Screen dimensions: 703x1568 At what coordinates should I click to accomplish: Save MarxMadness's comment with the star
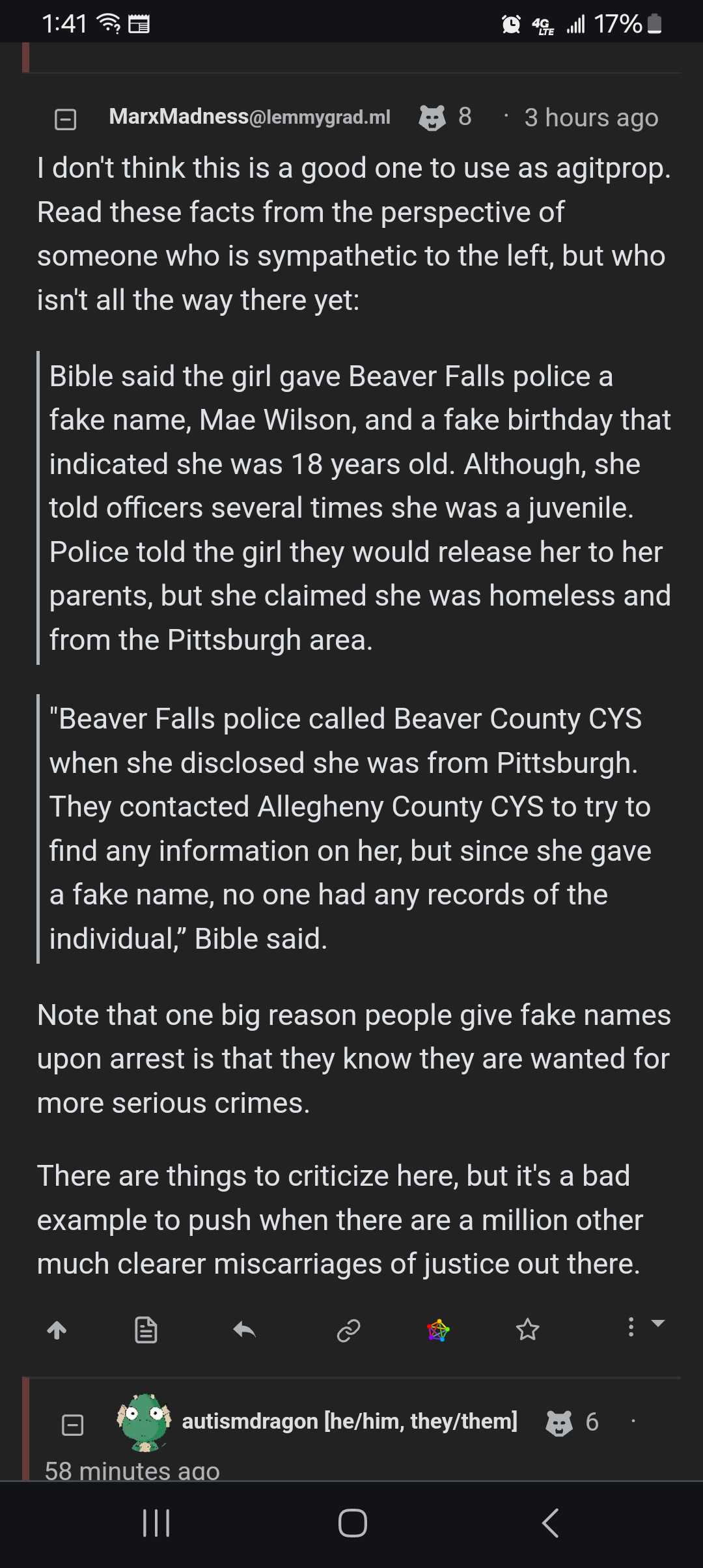point(527,1329)
